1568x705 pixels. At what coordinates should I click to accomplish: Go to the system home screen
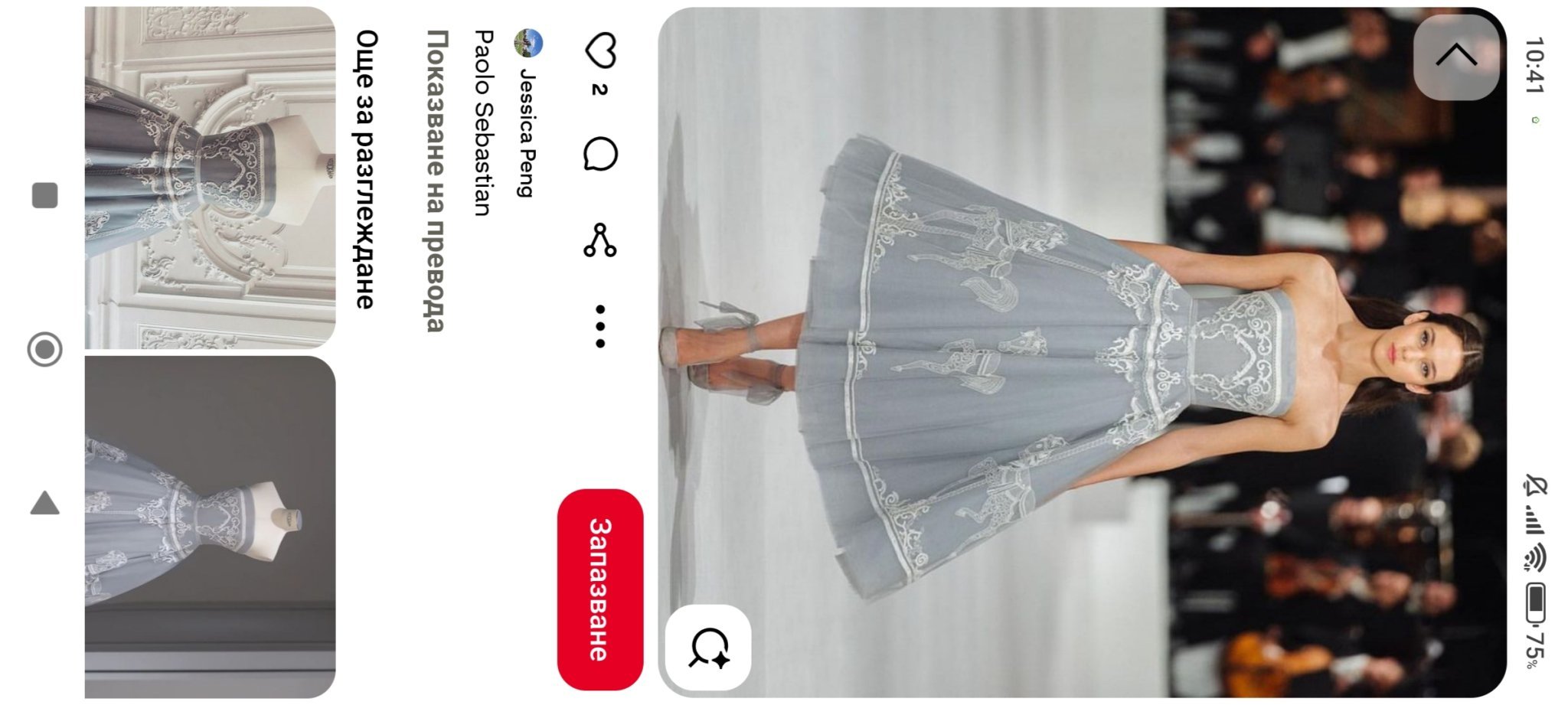point(44,350)
